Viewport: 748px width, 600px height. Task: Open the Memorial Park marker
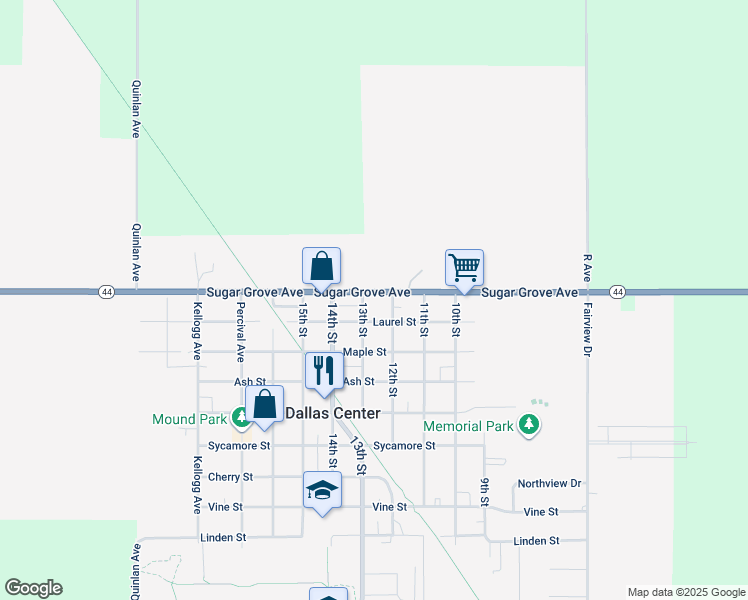[529, 426]
